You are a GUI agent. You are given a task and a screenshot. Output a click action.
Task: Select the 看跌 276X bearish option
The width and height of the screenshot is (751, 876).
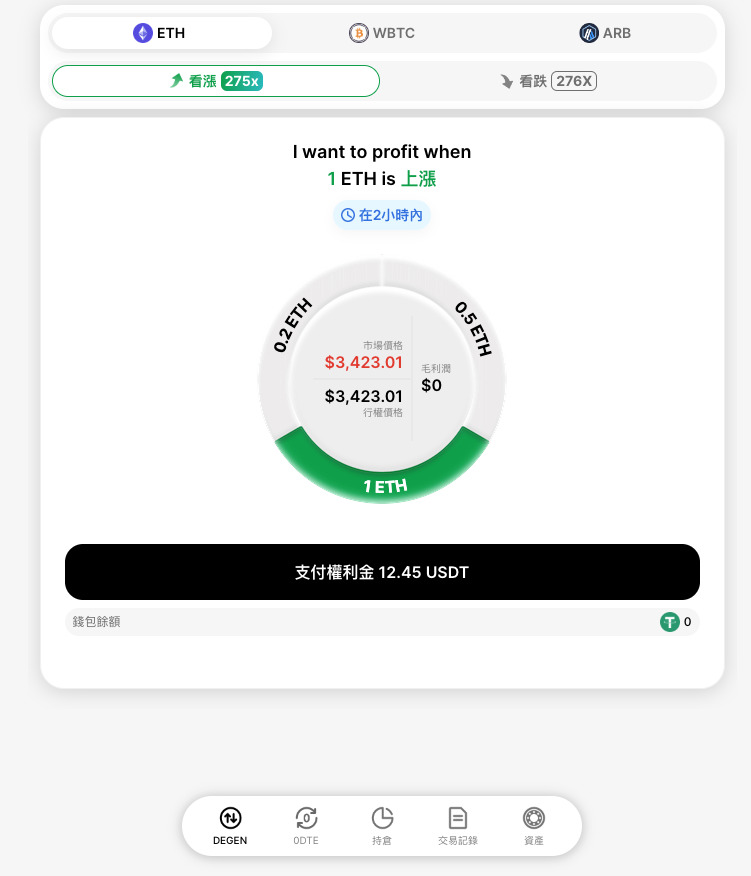(549, 81)
